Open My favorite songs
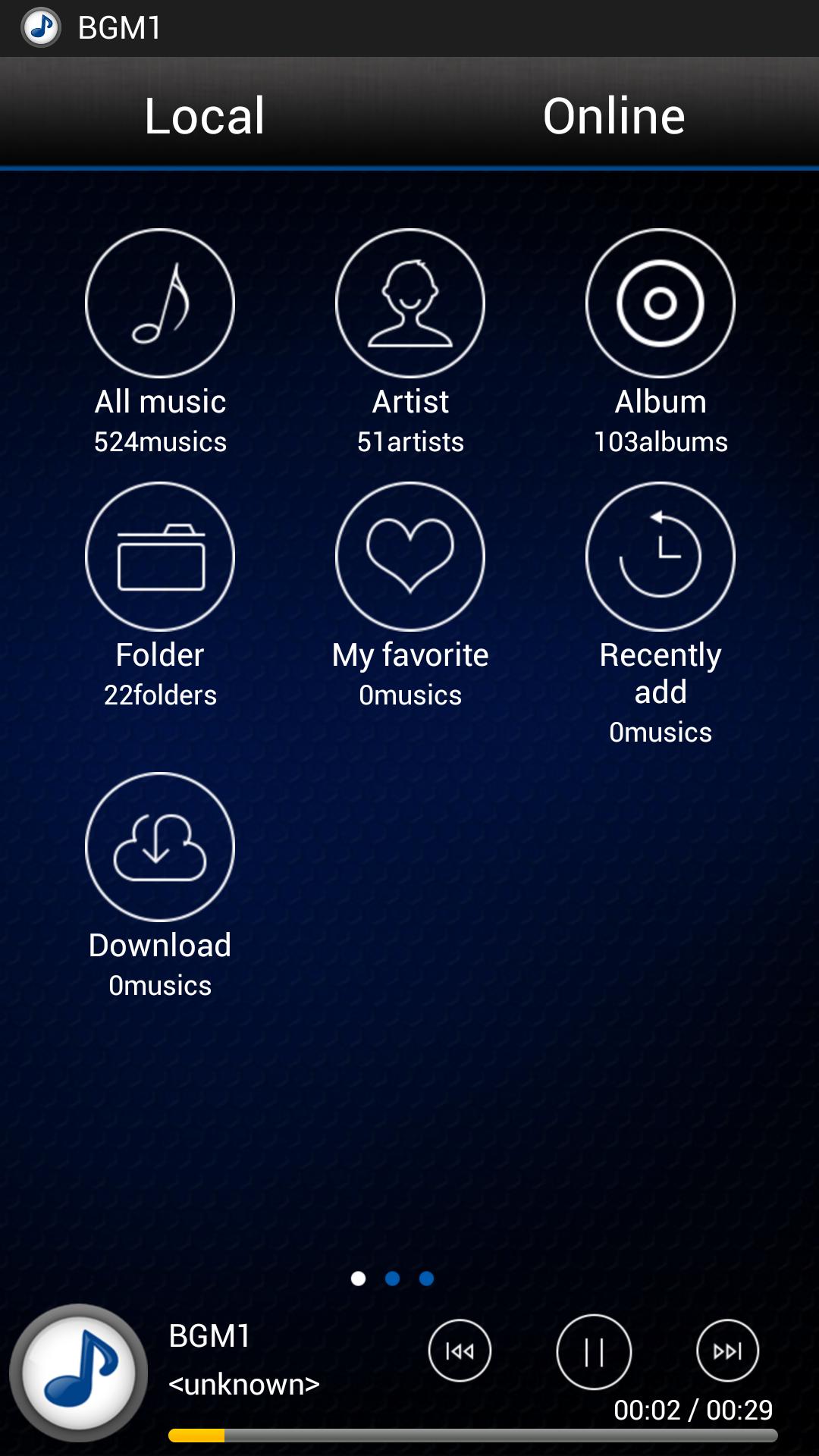The image size is (819, 1456). [410, 557]
